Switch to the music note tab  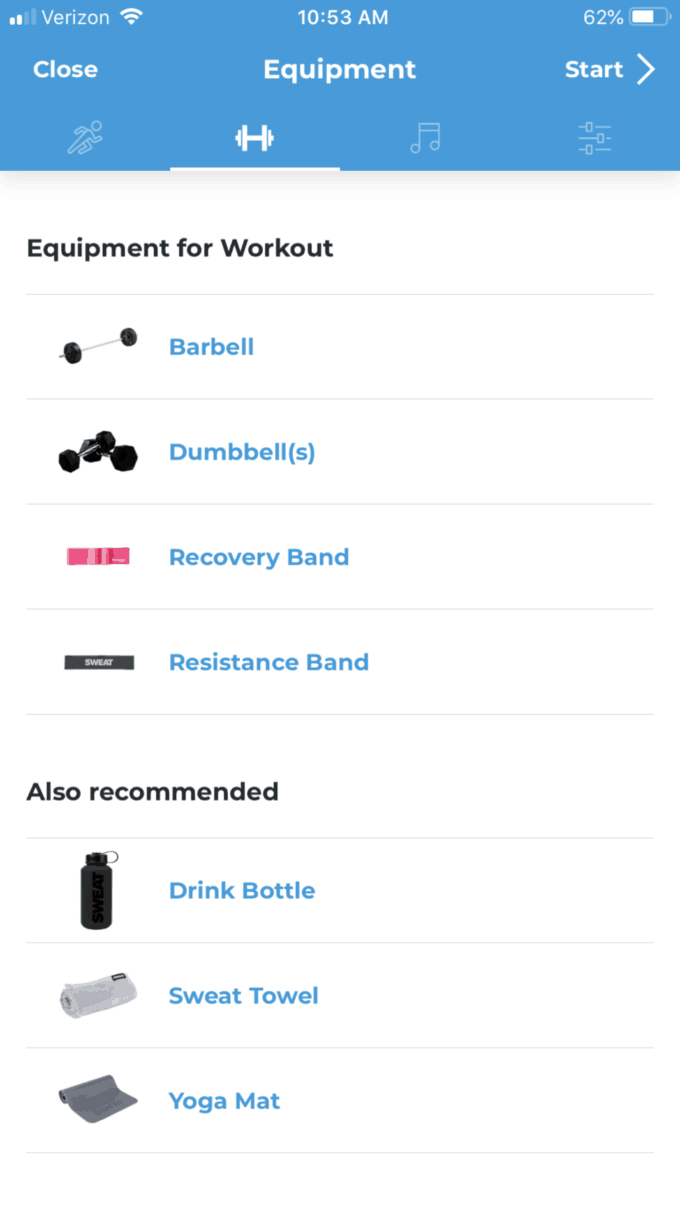425,138
